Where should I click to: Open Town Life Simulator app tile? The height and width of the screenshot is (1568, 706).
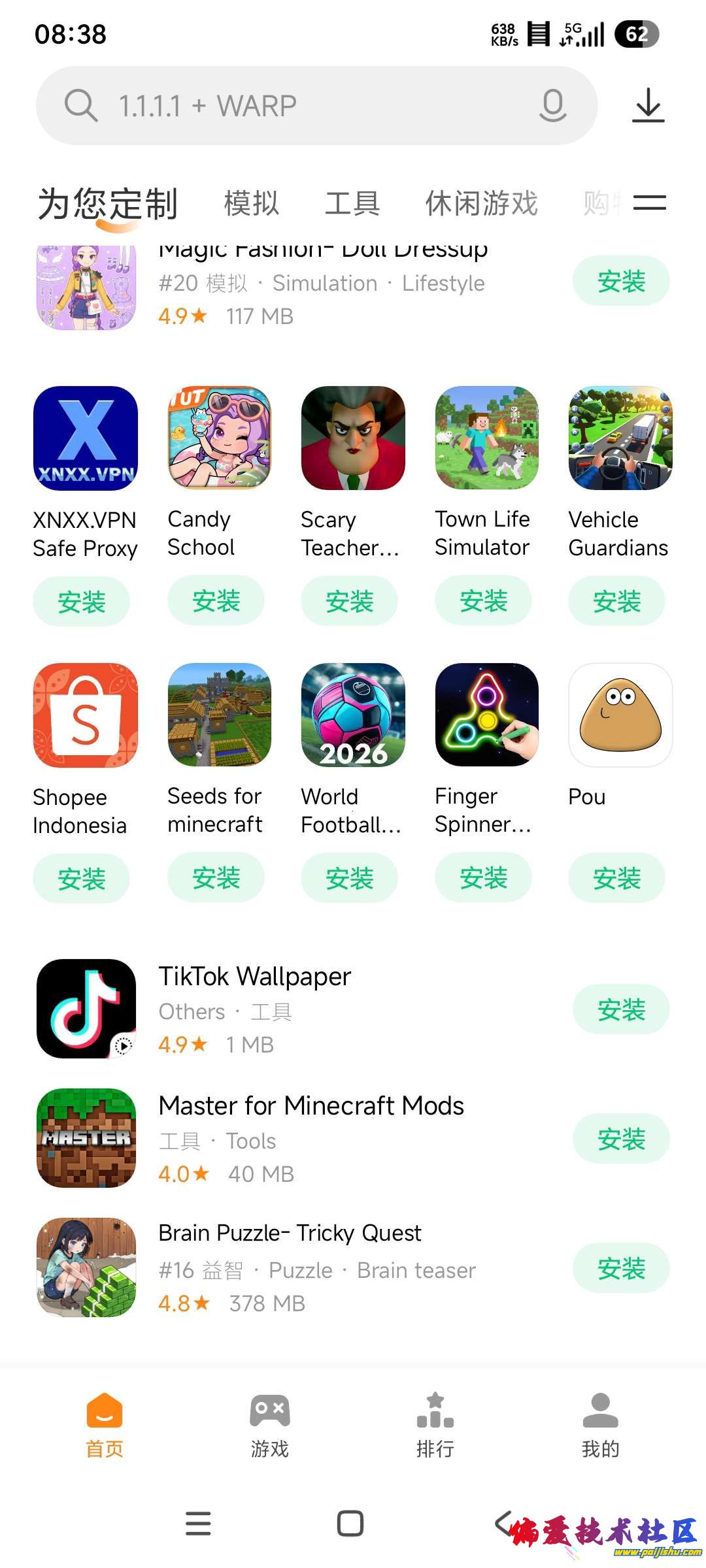click(x=486, y=438)
